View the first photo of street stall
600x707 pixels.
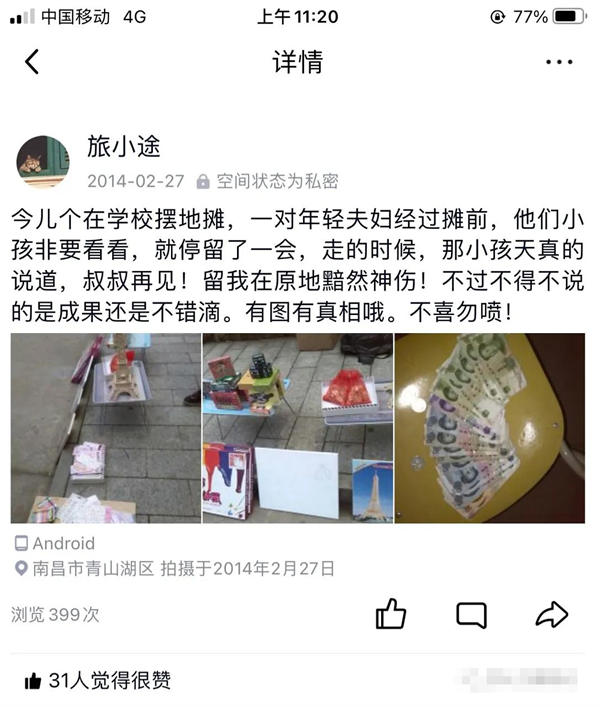click(x=105, y=428)
